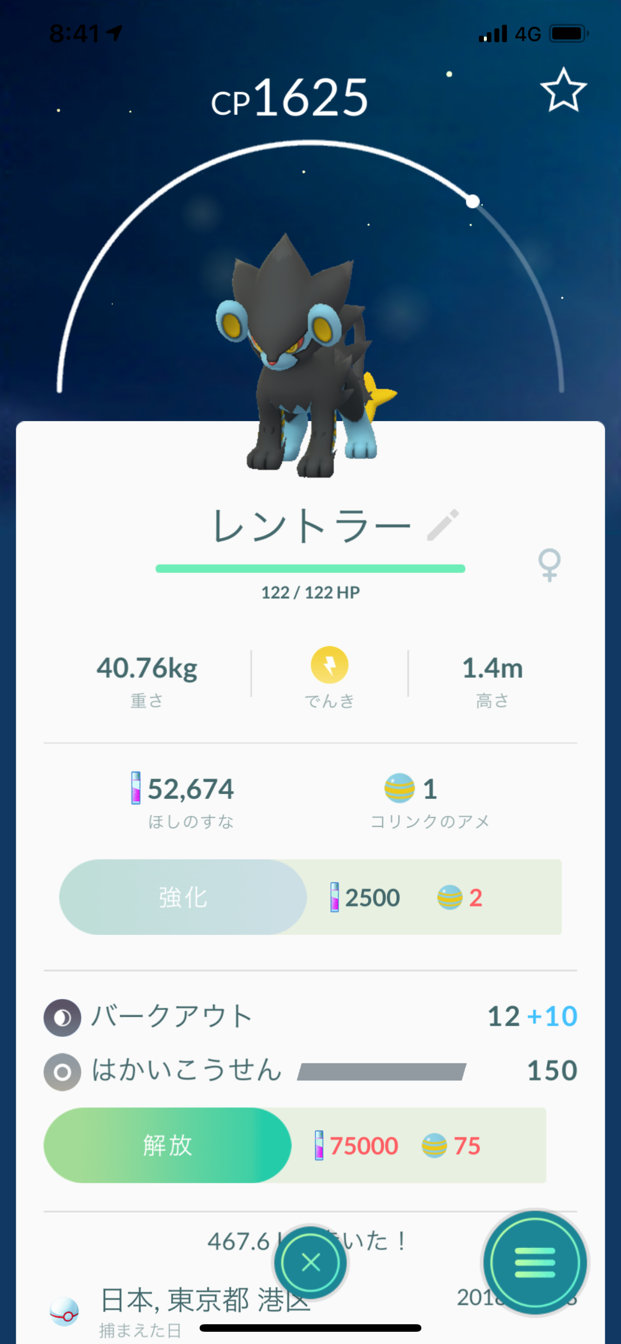621x1344 pixels.
Task: Edit the nickname with the pencil icon
Action: 443,525
